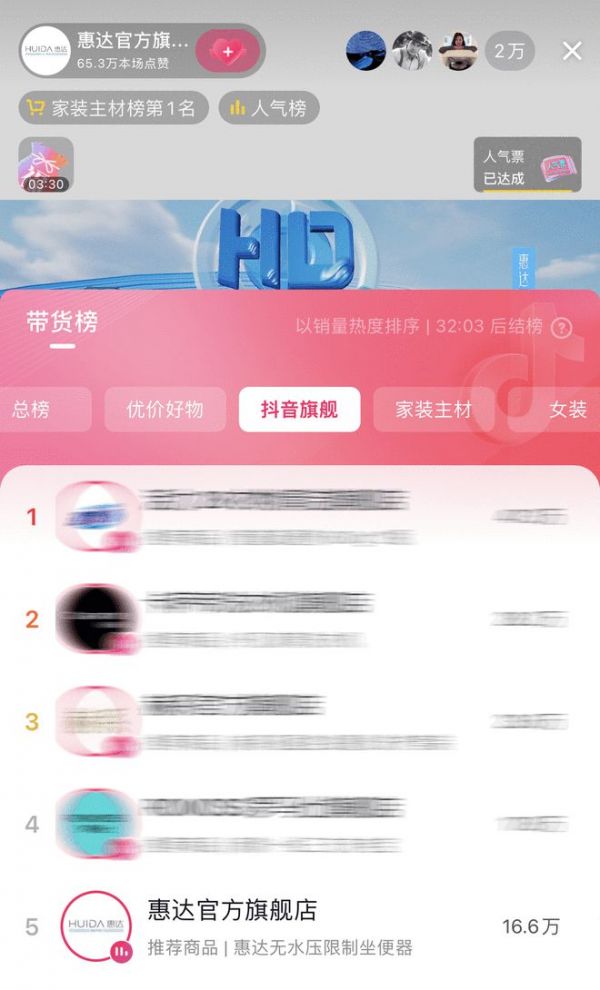600x990 pixels.
Task: Close the live stream
Action: [572, 51]
